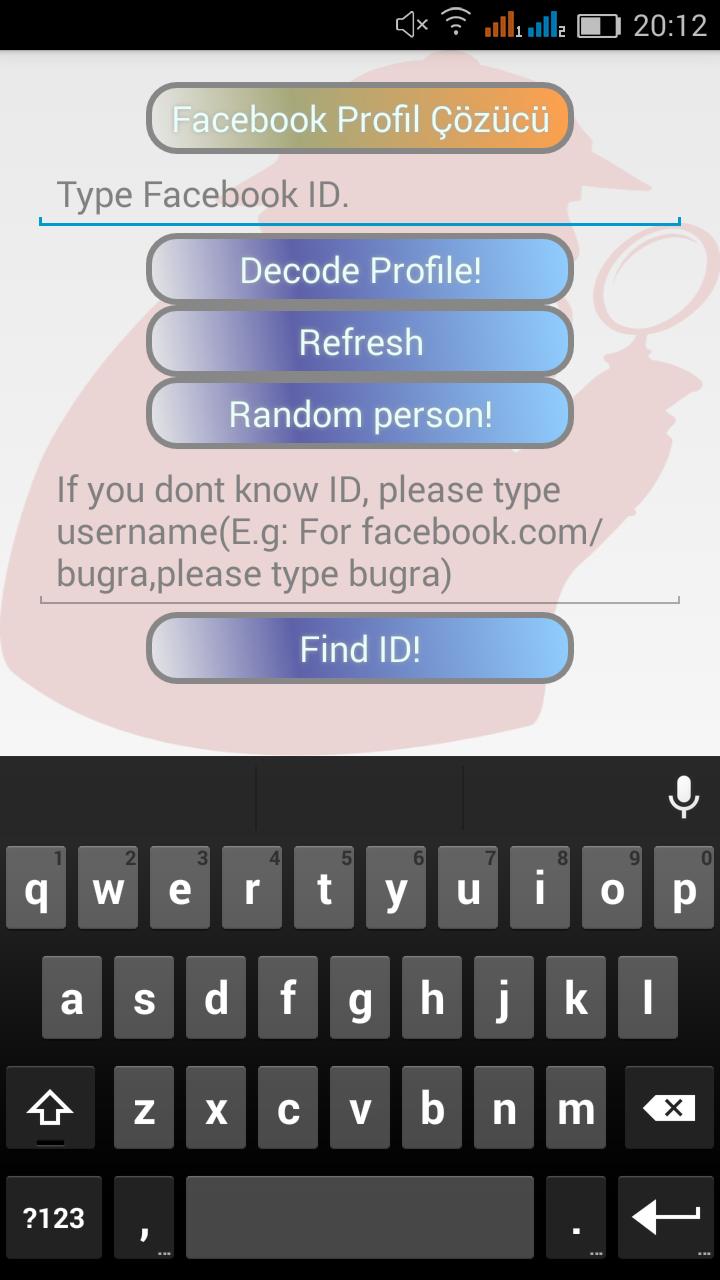Select Random person! button
The width and height of the screenshot is (720, 1280).
click(x=360, y=414)
